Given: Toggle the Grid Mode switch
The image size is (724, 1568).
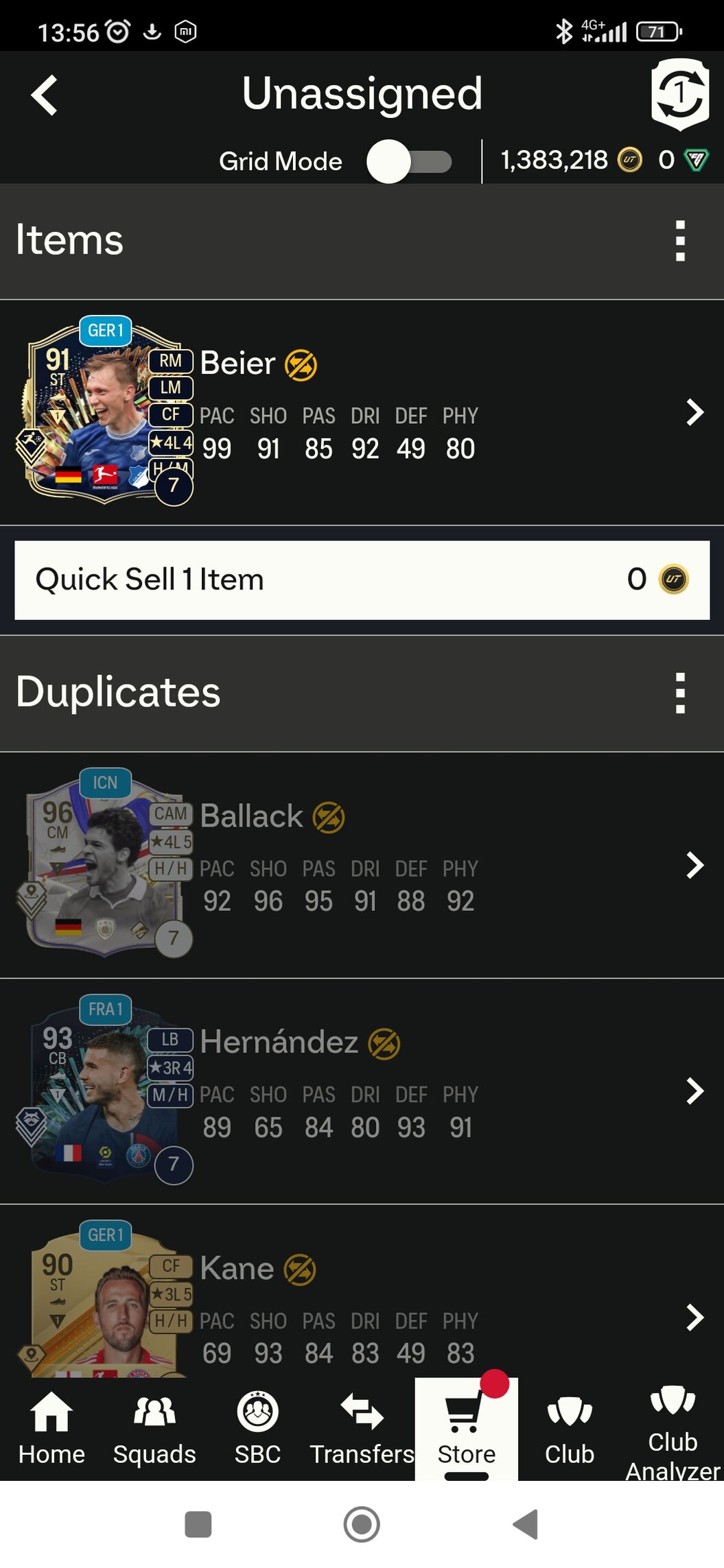Looking at the screenshot, I should 410,162.
